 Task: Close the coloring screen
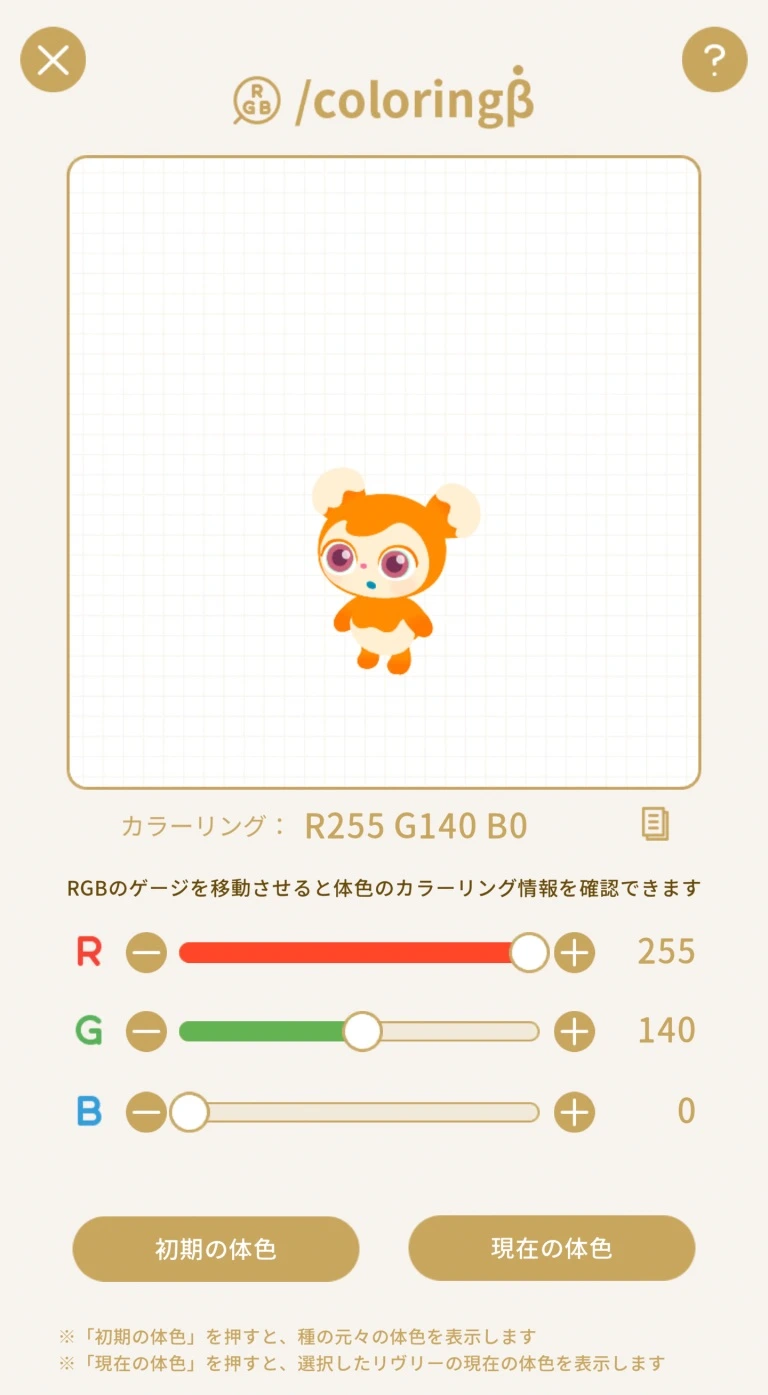(x=53, y=60)
